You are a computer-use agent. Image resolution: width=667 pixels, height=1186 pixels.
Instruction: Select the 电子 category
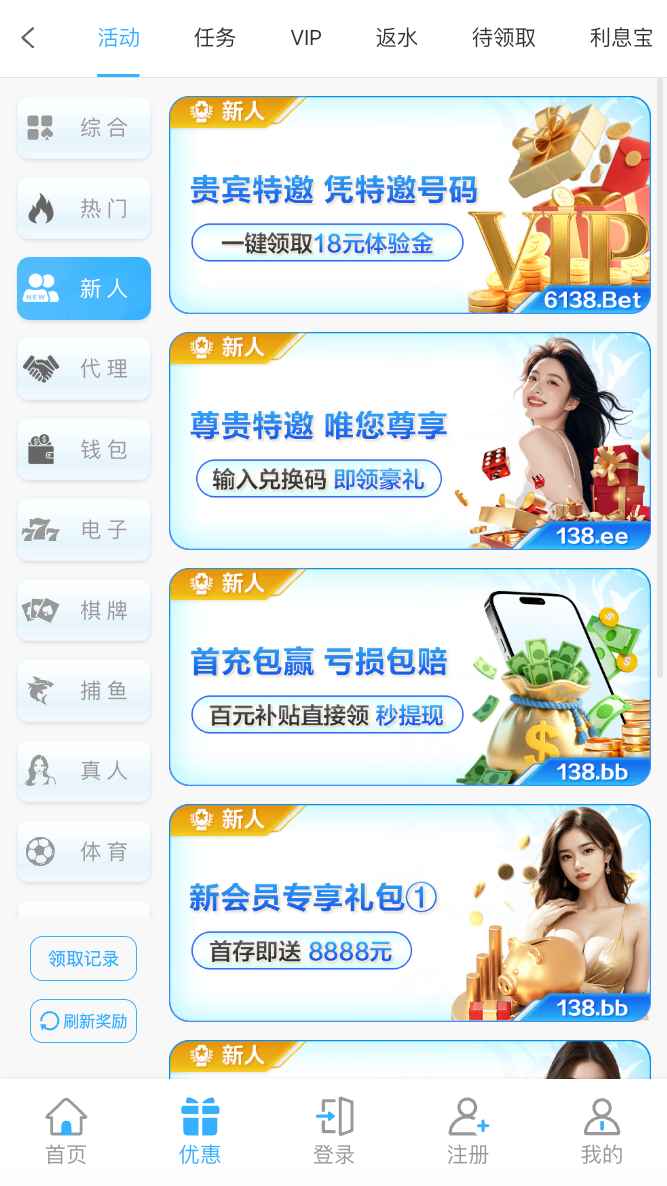84,530
